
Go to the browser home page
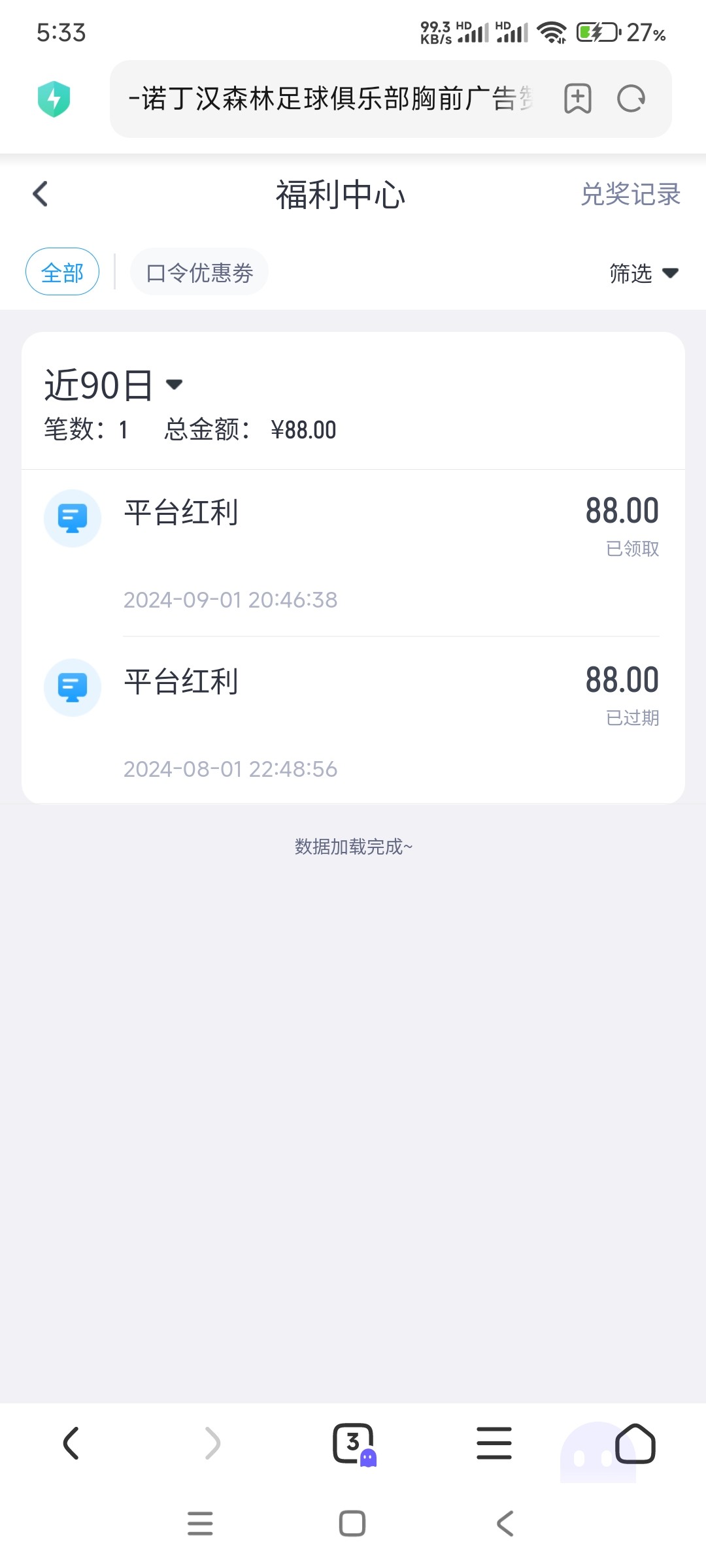pos(635,1443)
